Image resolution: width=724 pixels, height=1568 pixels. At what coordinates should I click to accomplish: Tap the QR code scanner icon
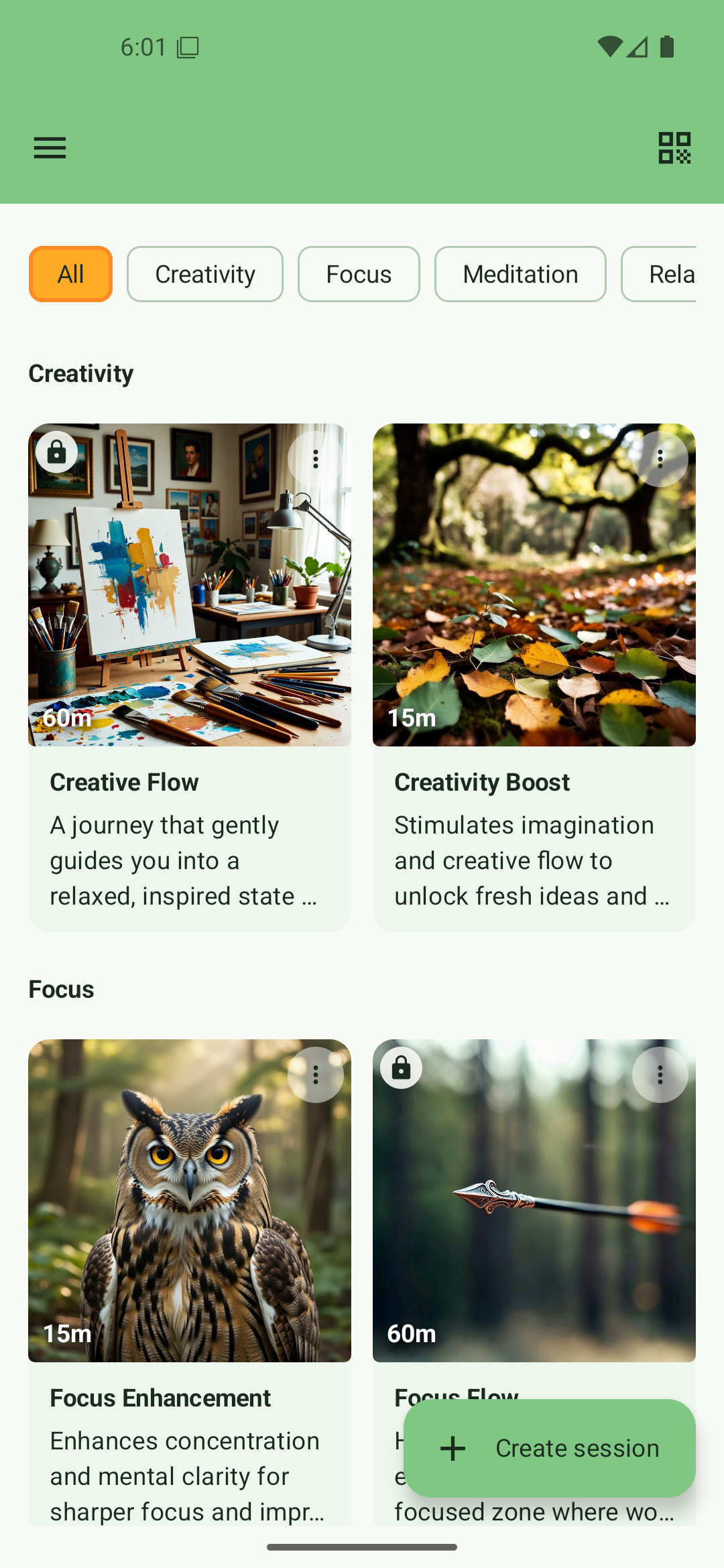[x=675, y=148]
